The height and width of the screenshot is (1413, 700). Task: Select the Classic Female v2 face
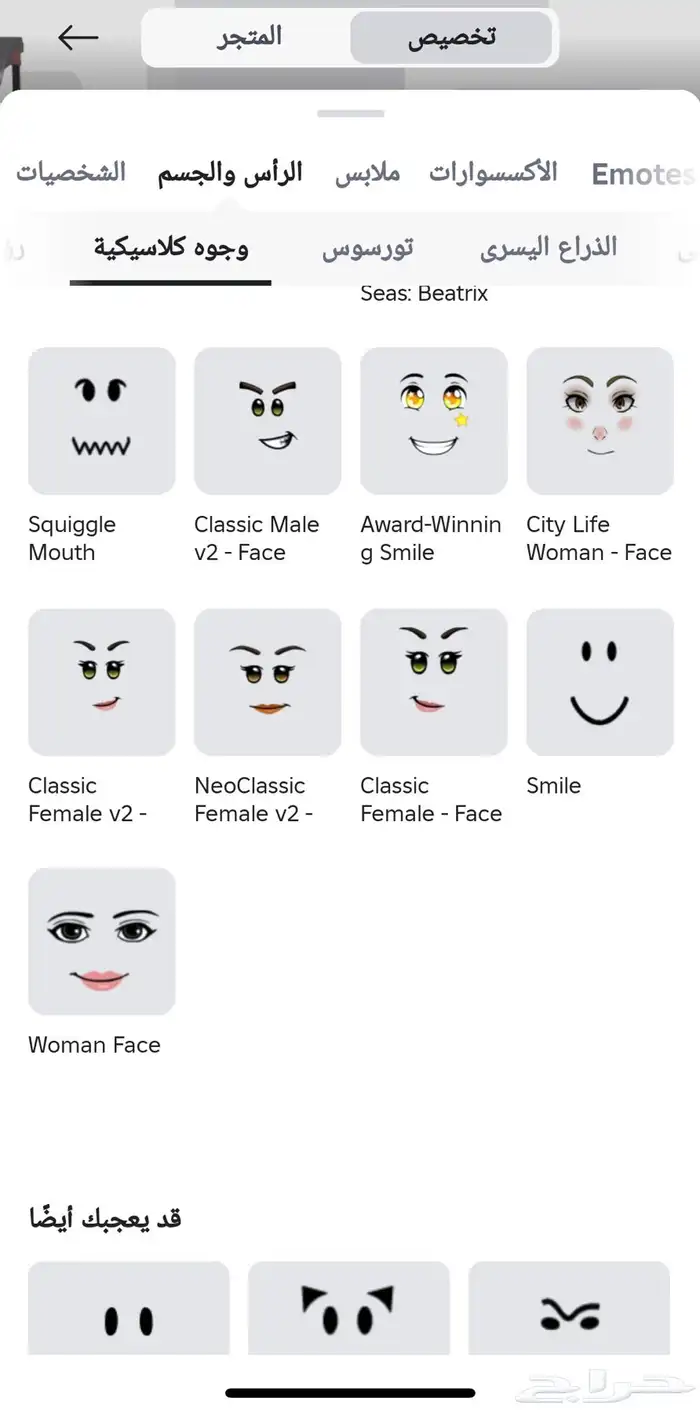tap(102, 682)
